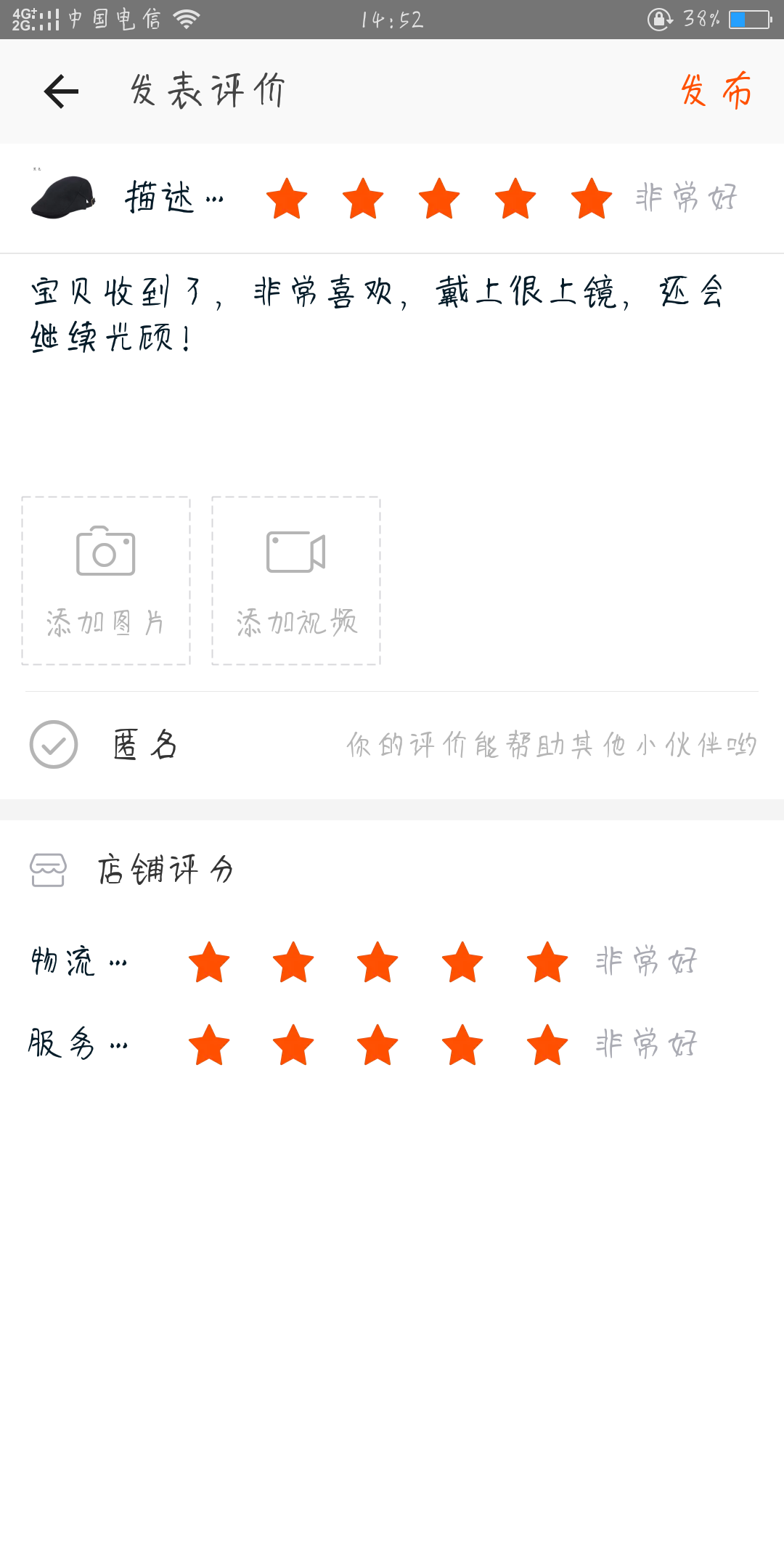Set 服务 rating to five stars
This screenshot has width=784, height=1568.
tap(547, 1045)
